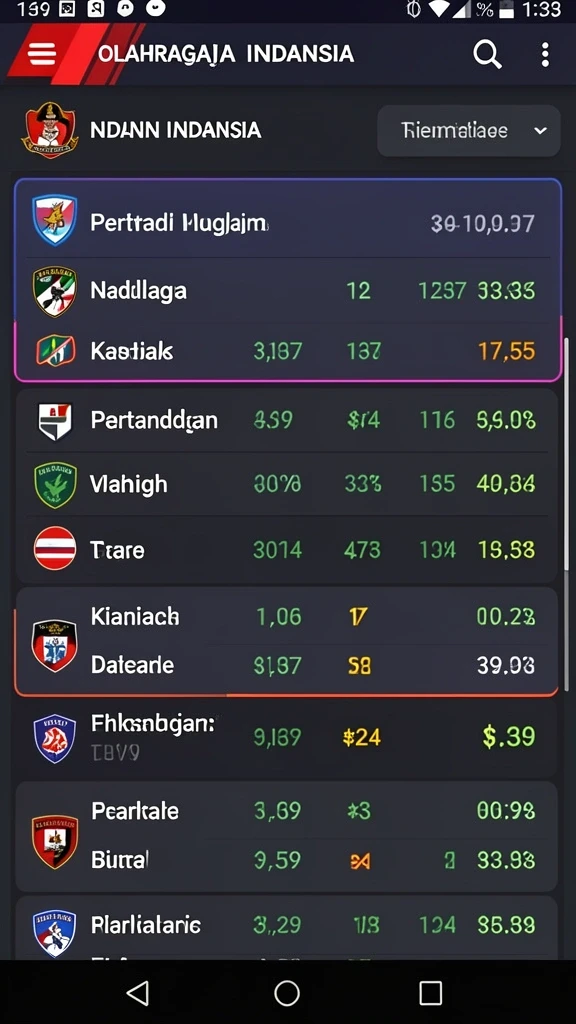Open the Pertanddgan row
This screenshot has width=576, height=1024.
click(288, 421)
